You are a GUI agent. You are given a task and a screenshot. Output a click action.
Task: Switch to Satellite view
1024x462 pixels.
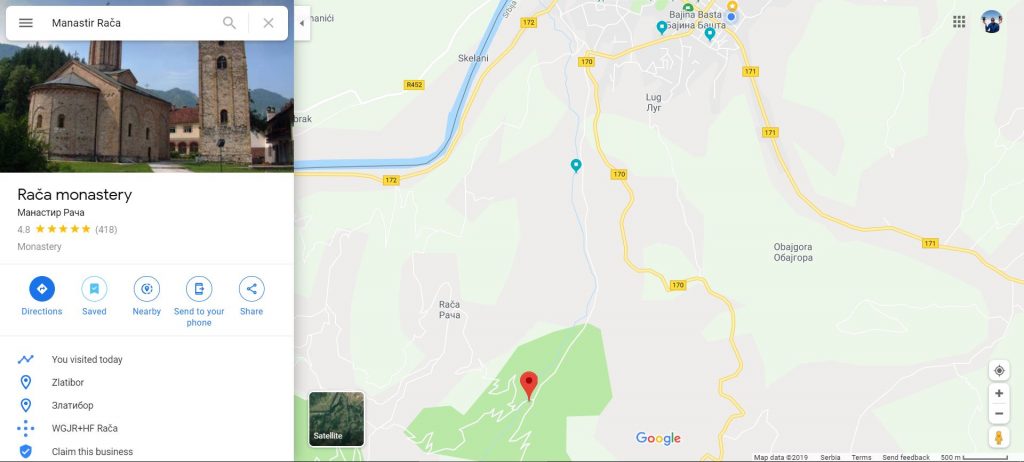[x=337, y=418]
